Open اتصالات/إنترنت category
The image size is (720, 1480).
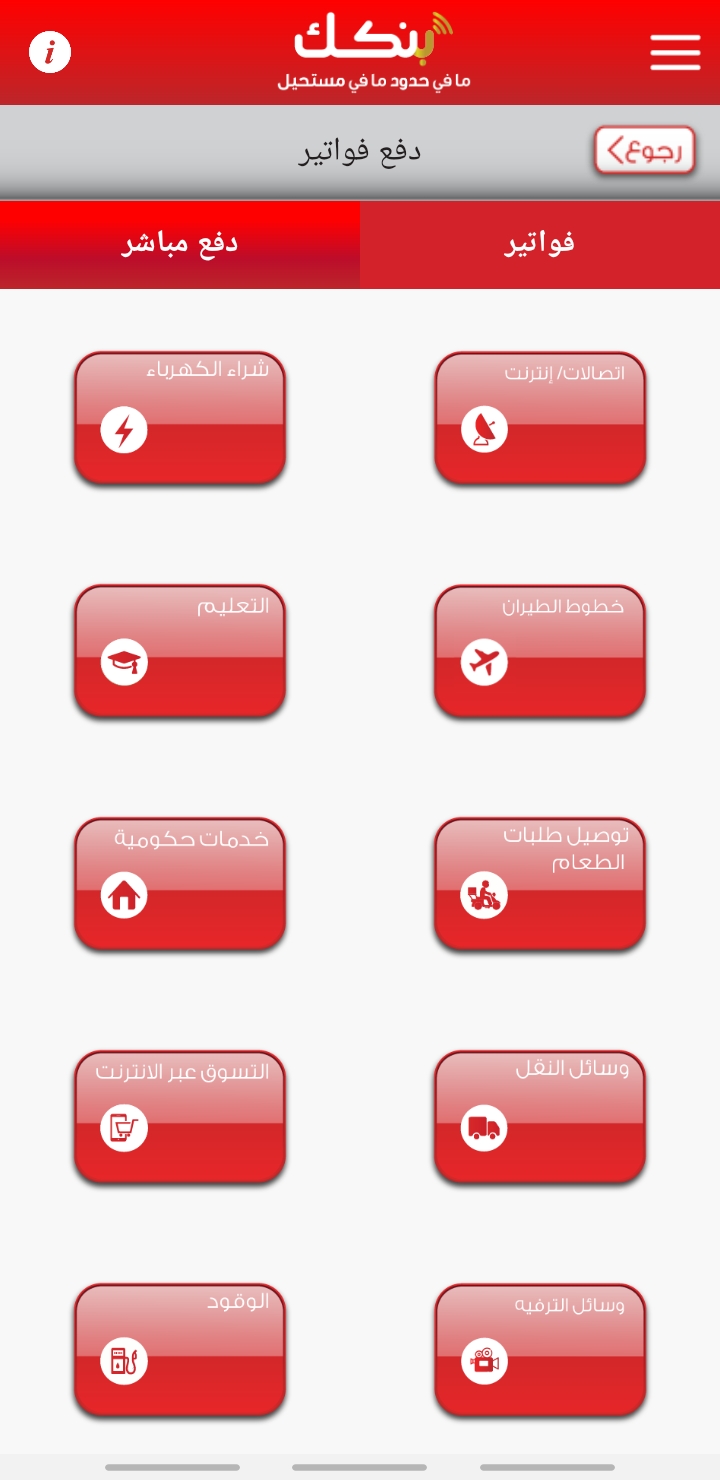540,418
